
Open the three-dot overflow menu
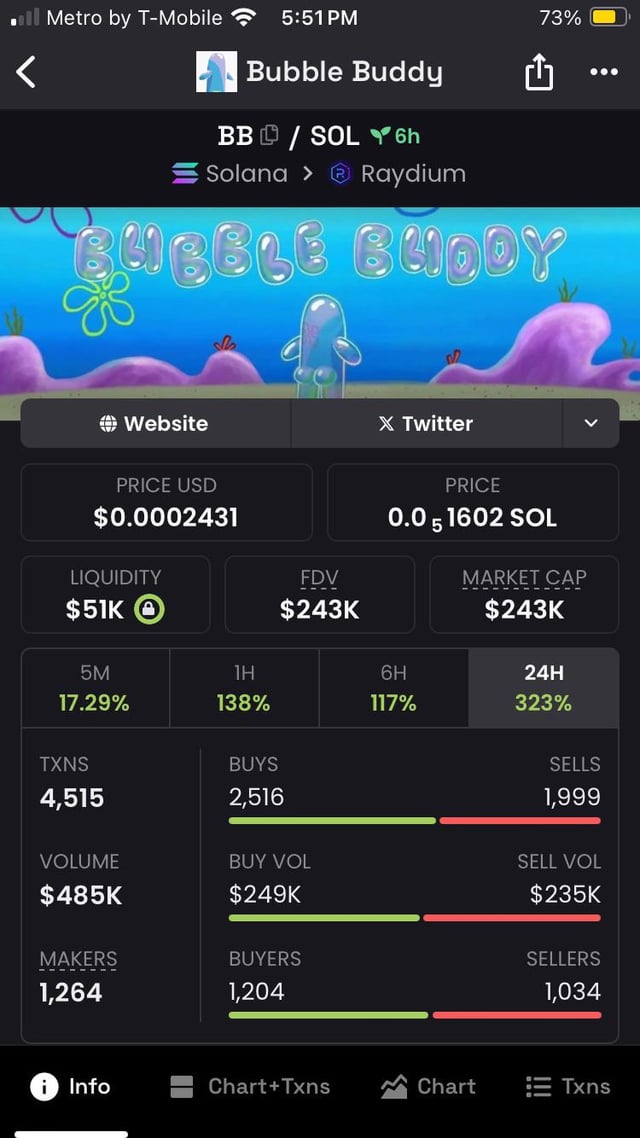click(x=603, y=72)
